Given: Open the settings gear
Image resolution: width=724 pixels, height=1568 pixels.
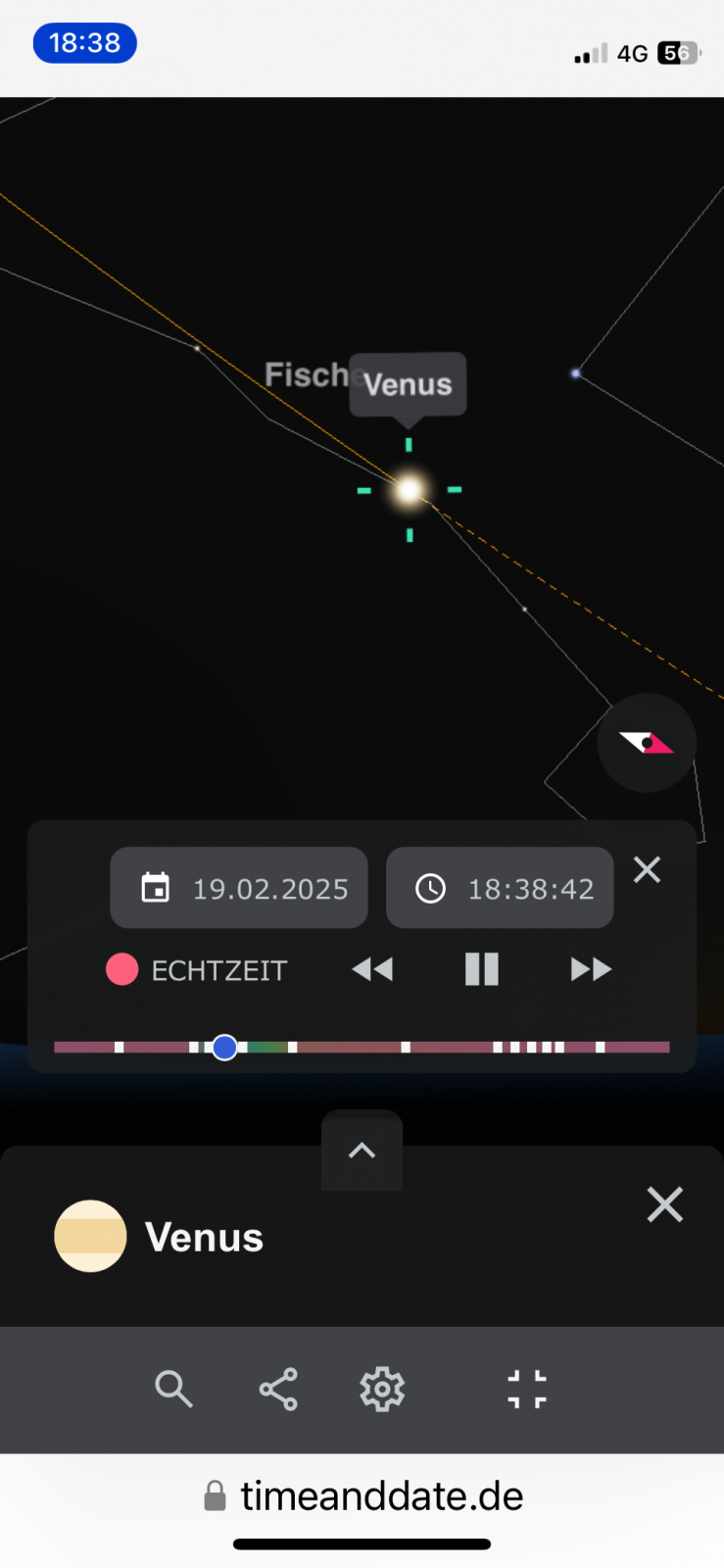Looking at the screenshot, I should [382, 1389].
